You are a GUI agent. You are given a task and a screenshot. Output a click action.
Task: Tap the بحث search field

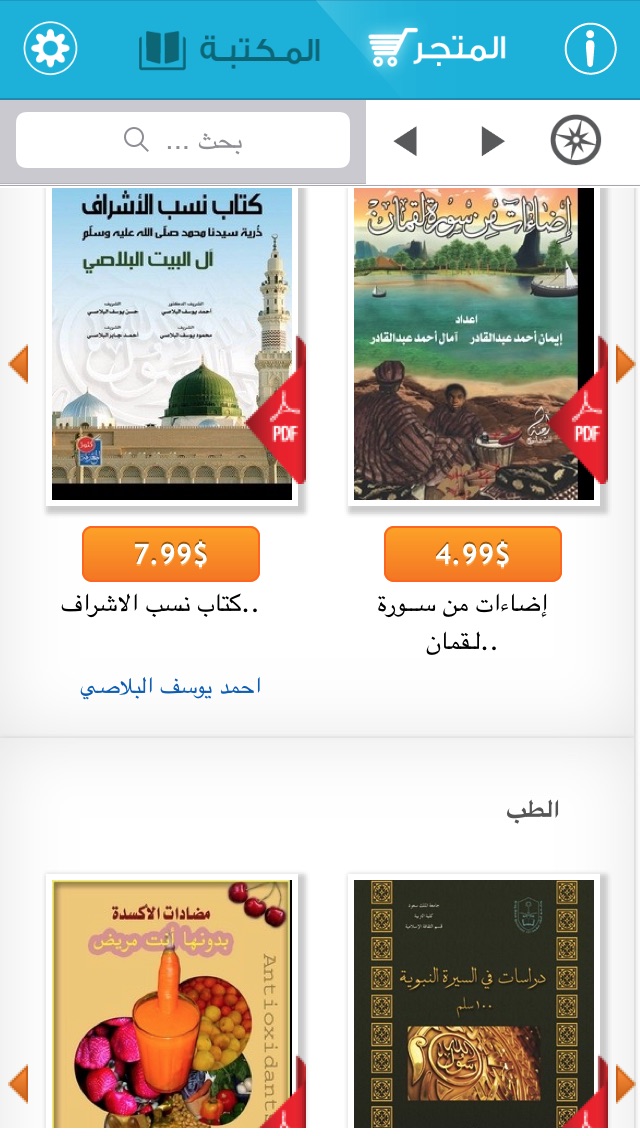[x=183, y=140]
